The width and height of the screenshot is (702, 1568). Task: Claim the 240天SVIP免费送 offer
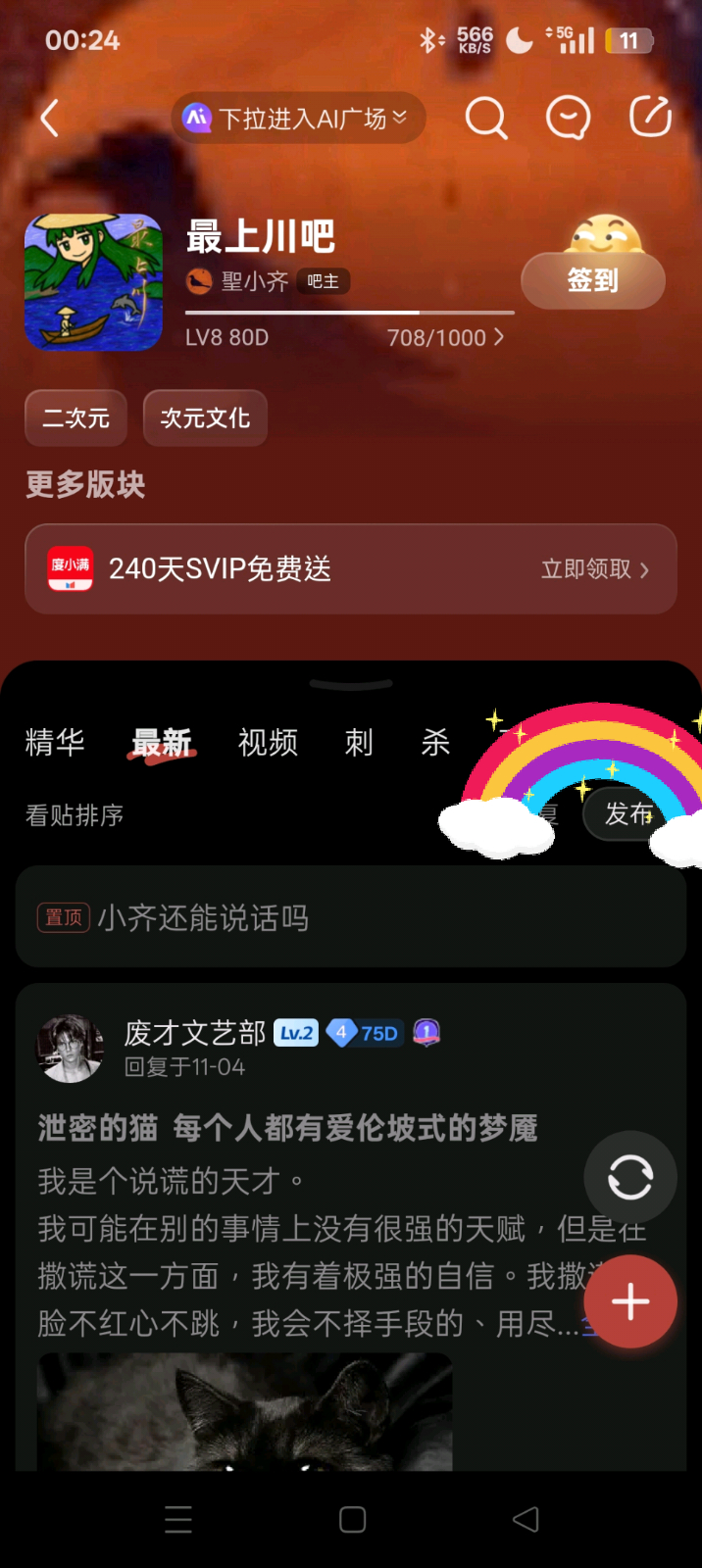350,569
